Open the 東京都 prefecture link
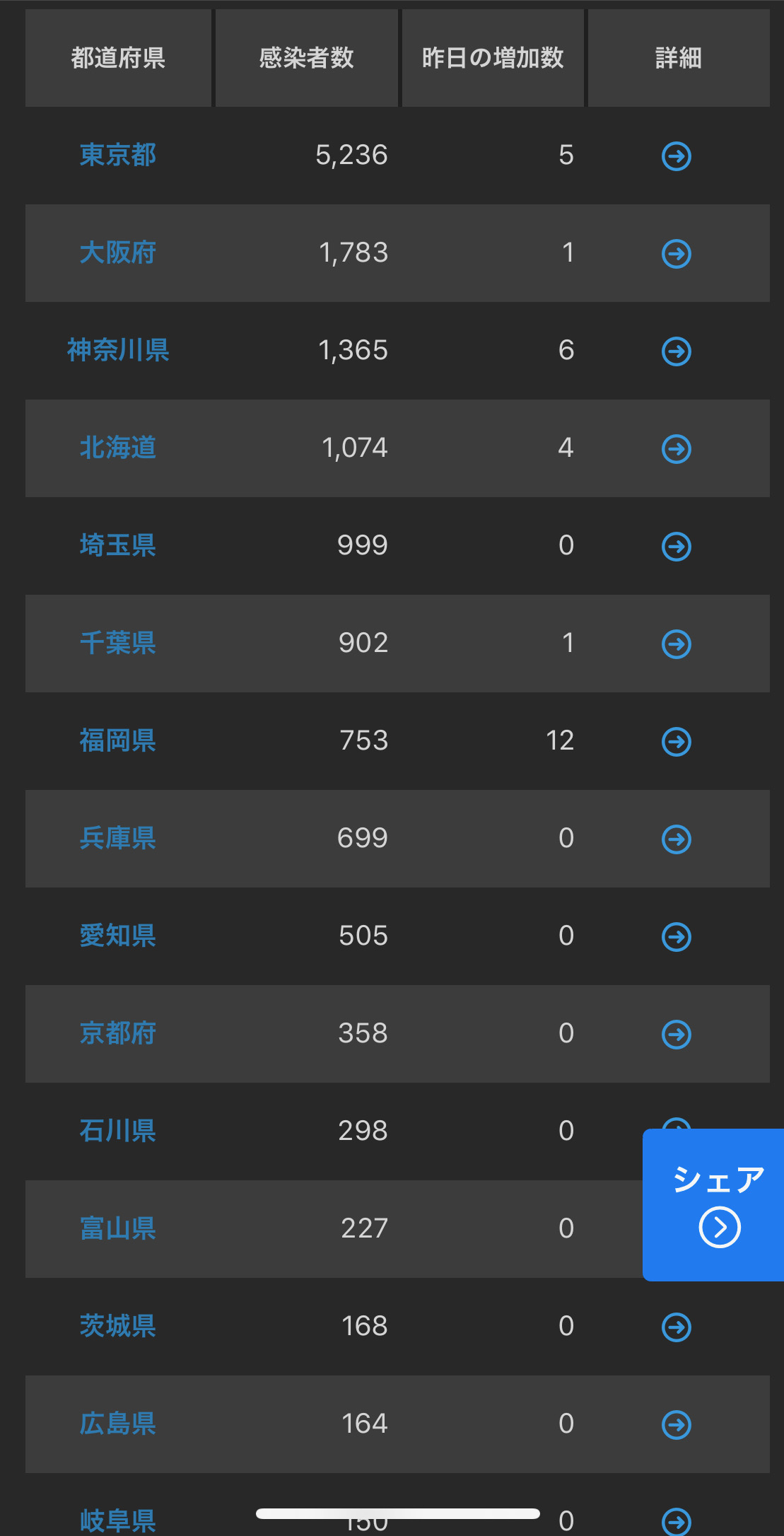The image size is (784, 1536). 118,155
